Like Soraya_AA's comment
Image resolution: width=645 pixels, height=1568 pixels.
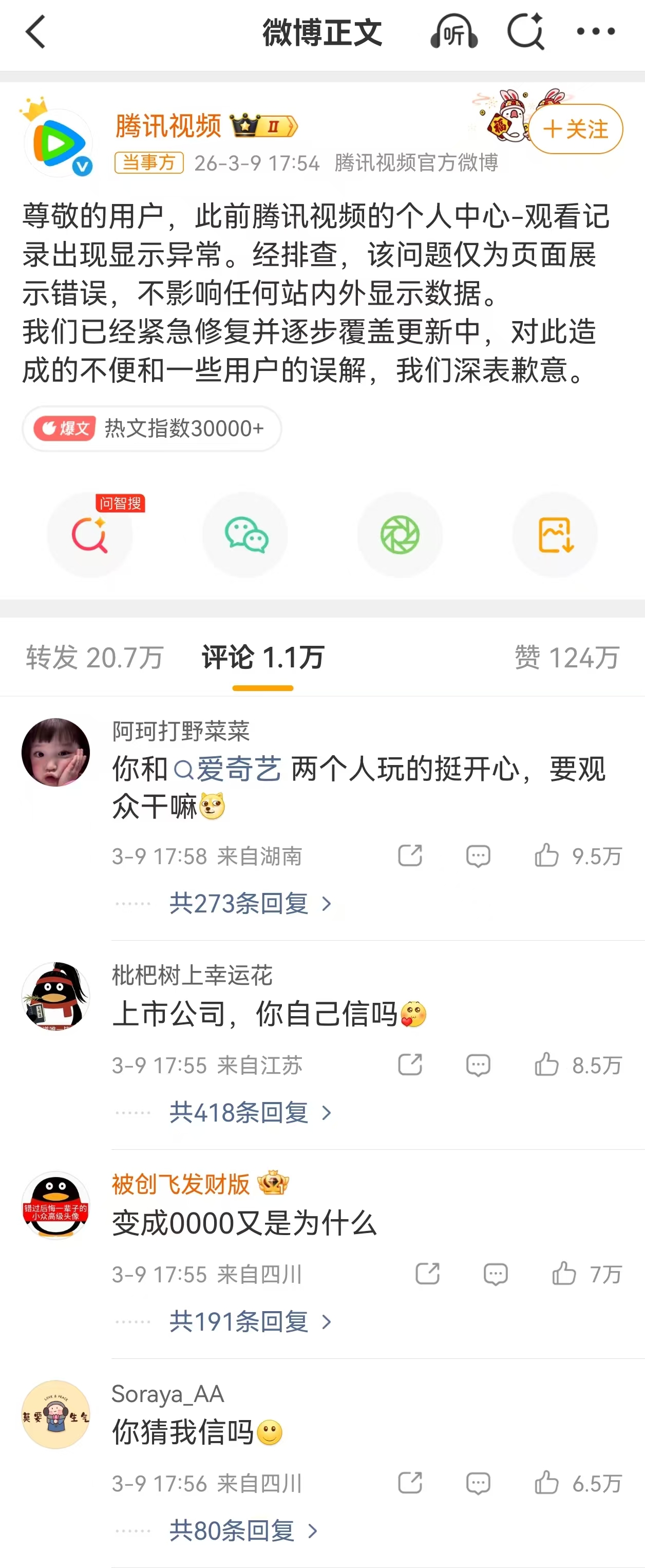[546, 1483]
